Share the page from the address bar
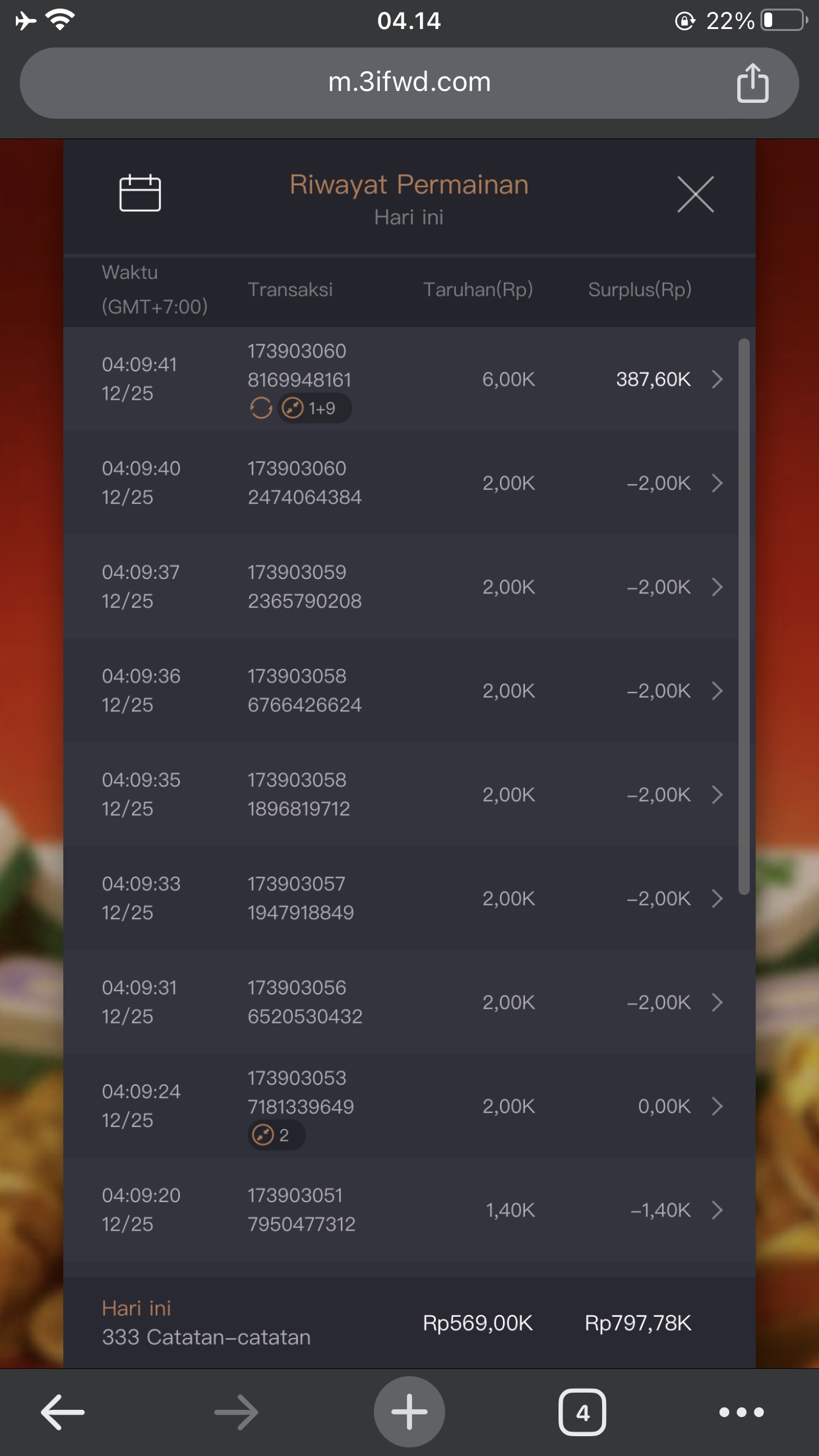The image size is (819, 1456). (752, 83)
